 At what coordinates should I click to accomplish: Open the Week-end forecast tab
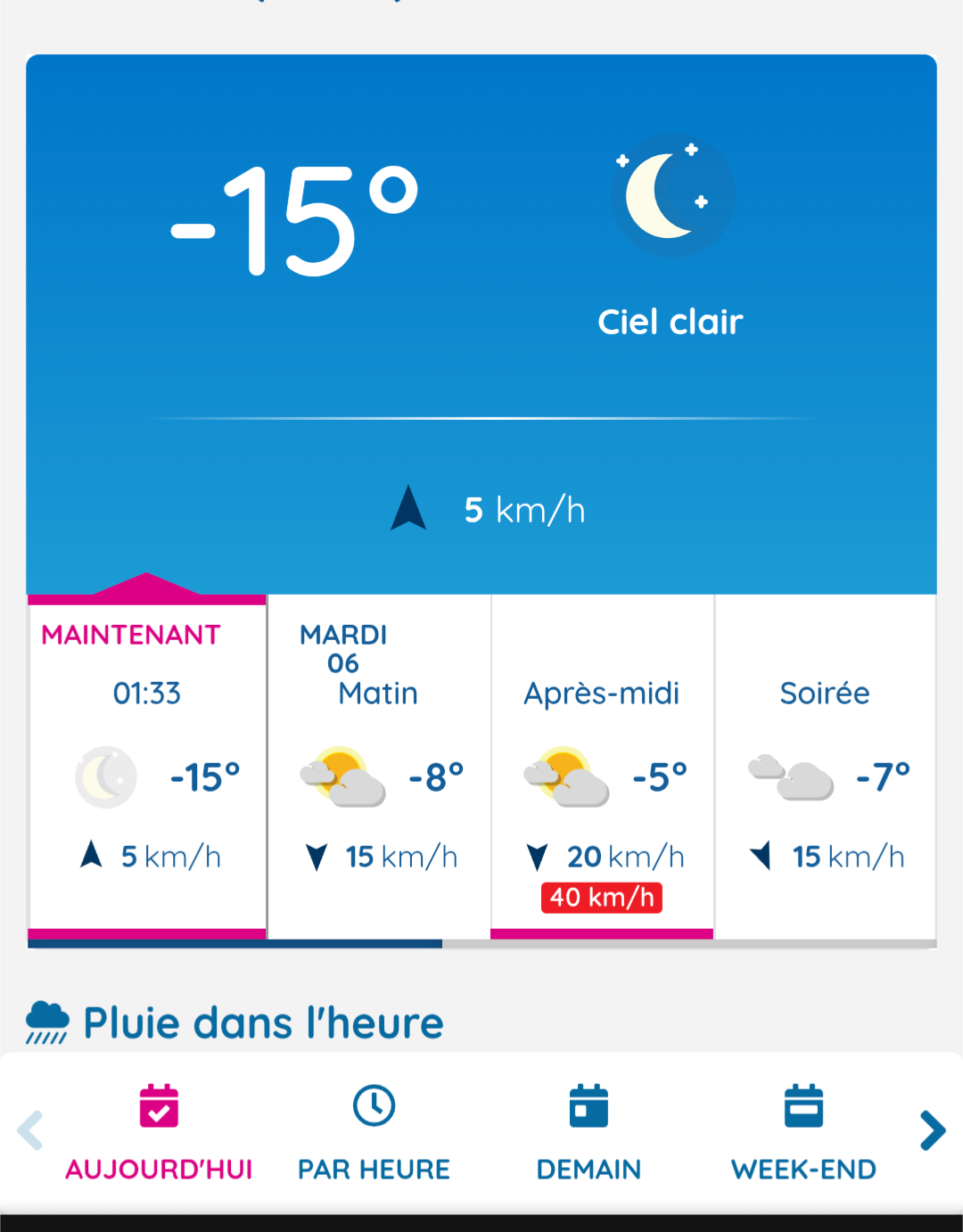(803, 1132)
